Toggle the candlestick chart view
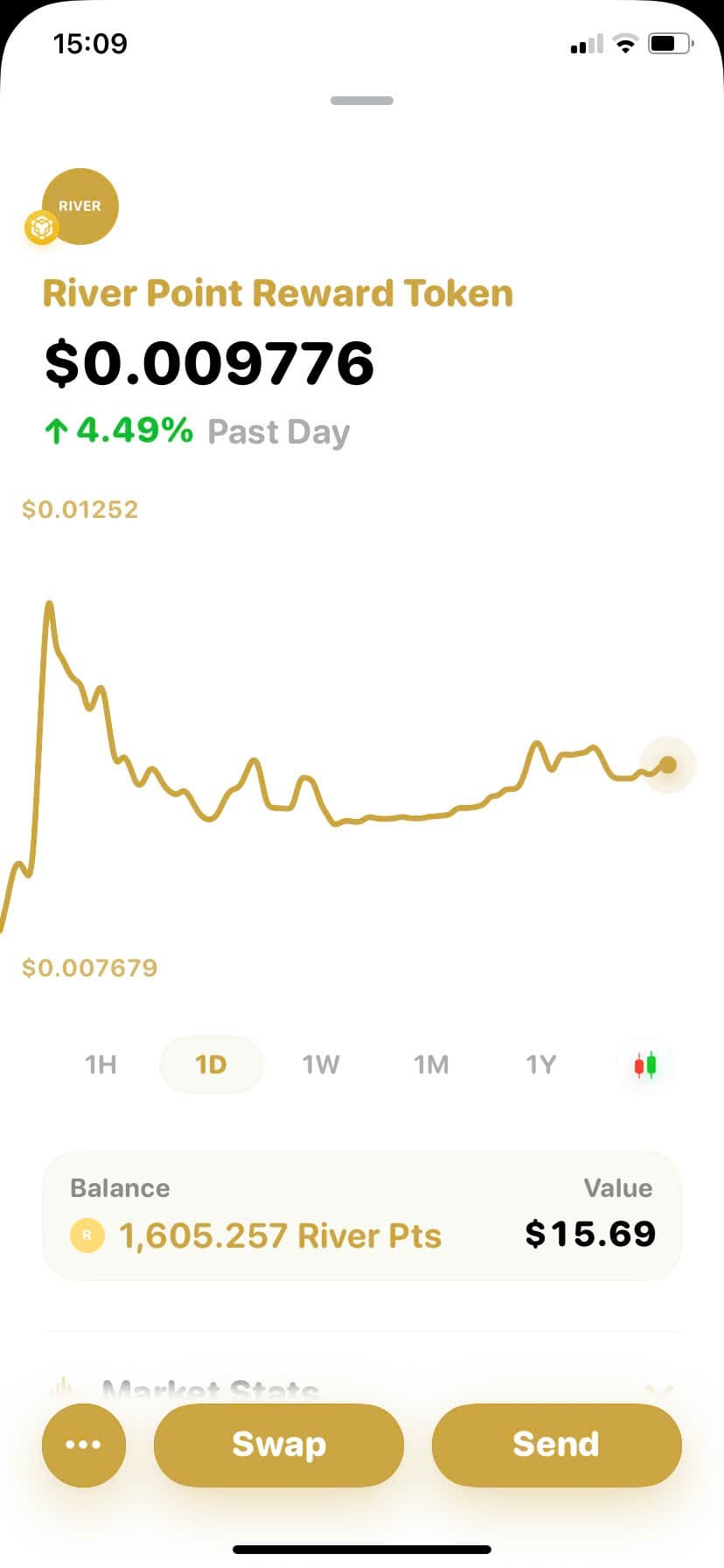Viewport: 724px width, 1568px height. click(645, 1065)
